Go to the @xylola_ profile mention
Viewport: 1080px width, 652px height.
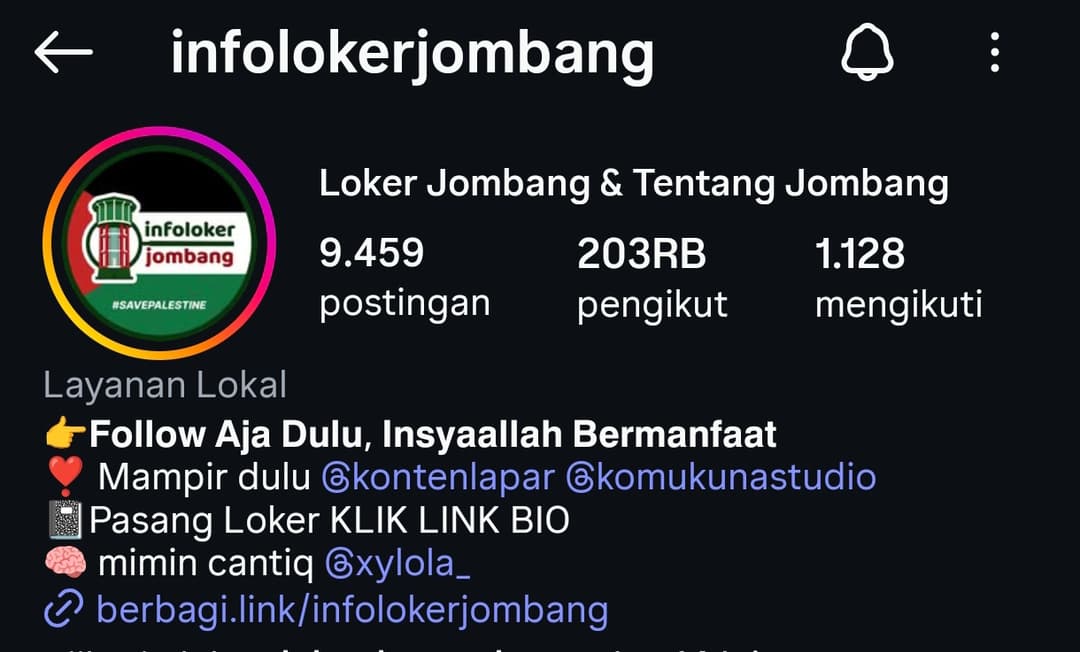[398, 565]
